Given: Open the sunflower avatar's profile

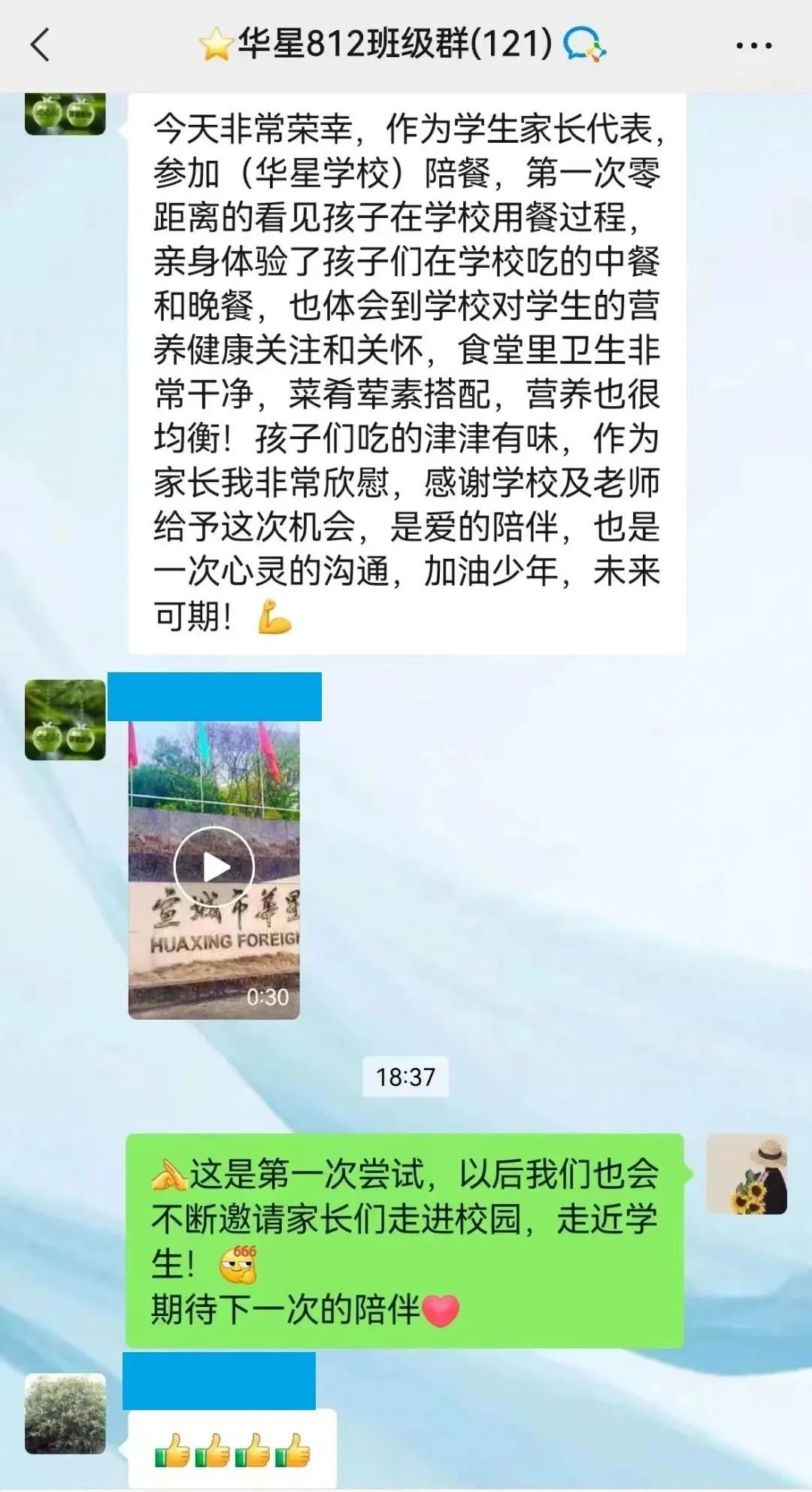Looking at the screenshot, I should coord(746,1174).
